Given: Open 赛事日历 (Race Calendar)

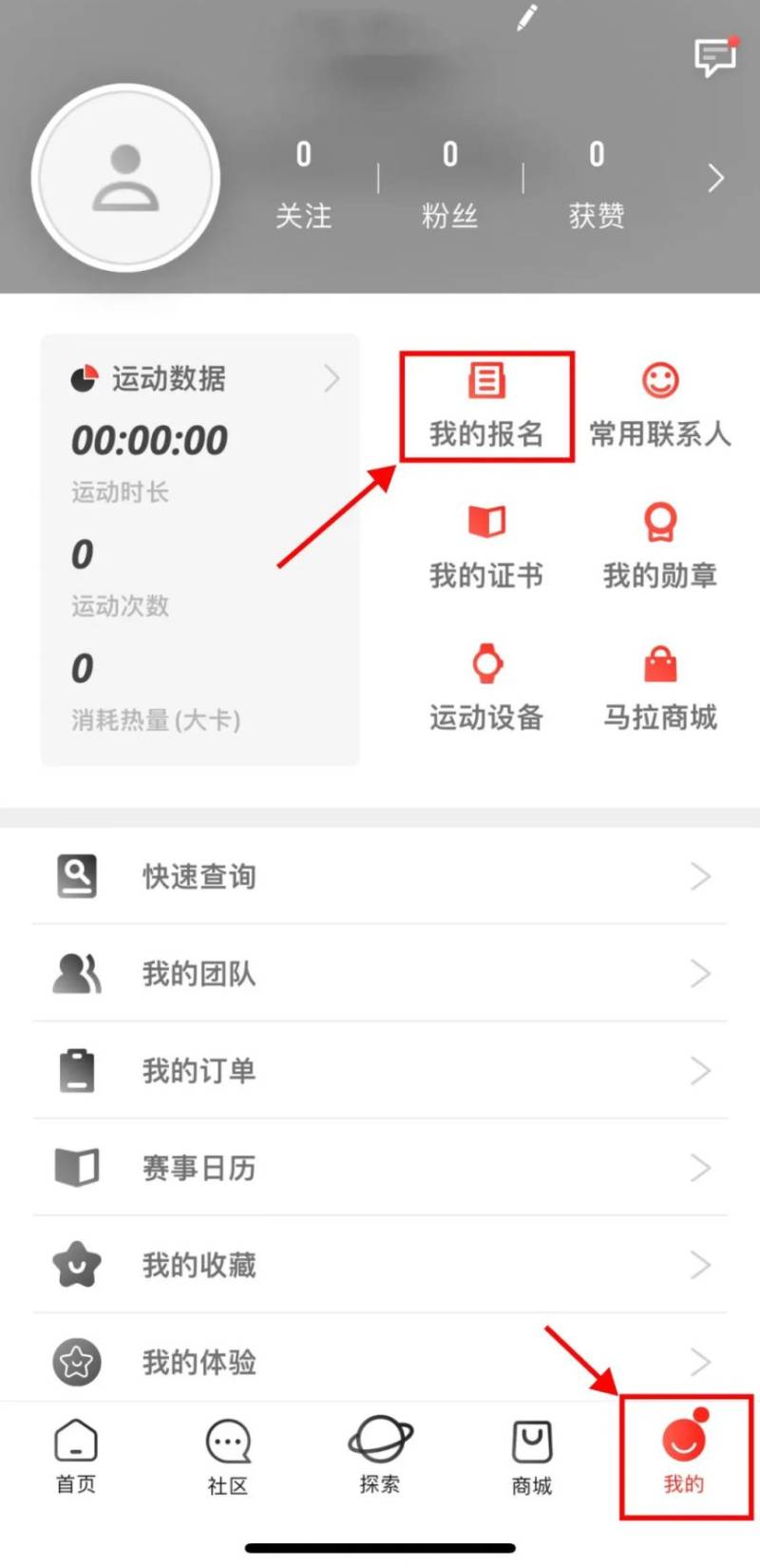Looking at the screenshot, I should 380,1168.
